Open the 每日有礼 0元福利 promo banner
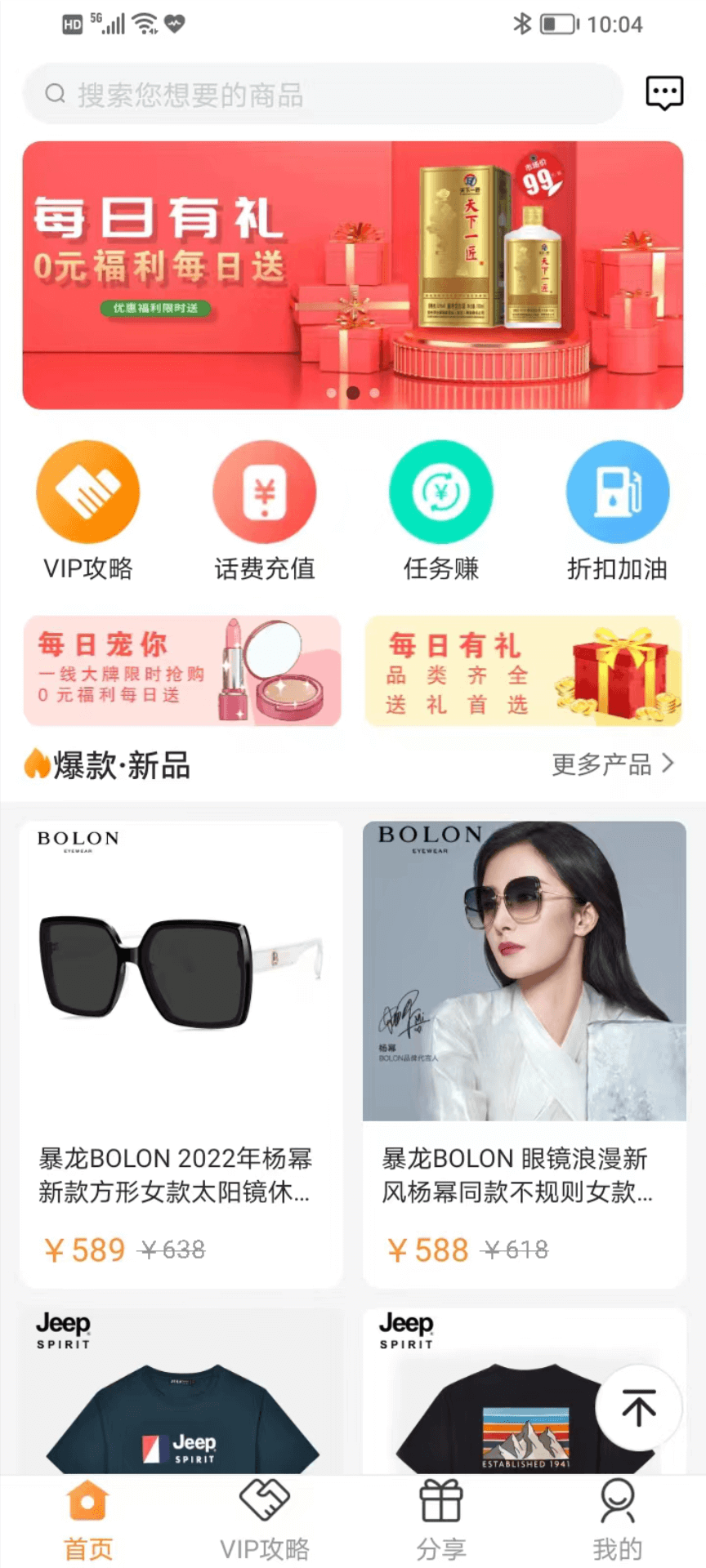706x1568 pixels. point(353,275)
